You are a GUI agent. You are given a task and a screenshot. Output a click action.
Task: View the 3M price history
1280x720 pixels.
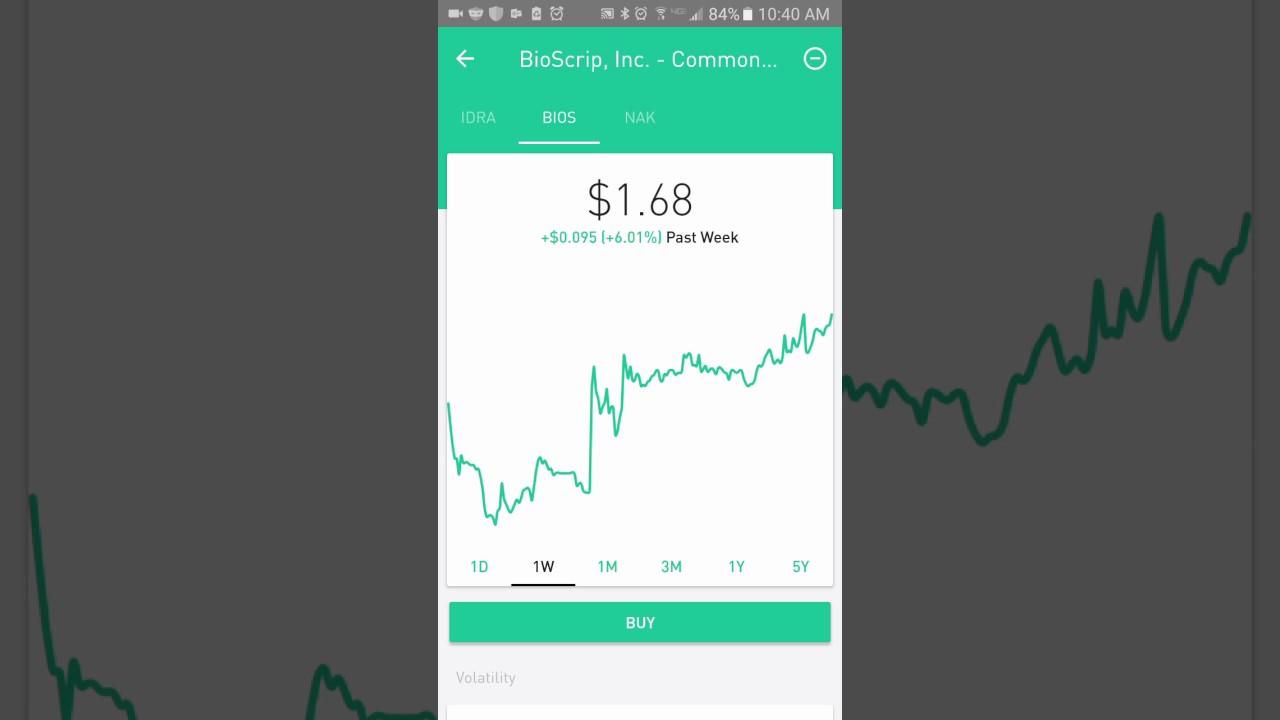coord(671,567)
